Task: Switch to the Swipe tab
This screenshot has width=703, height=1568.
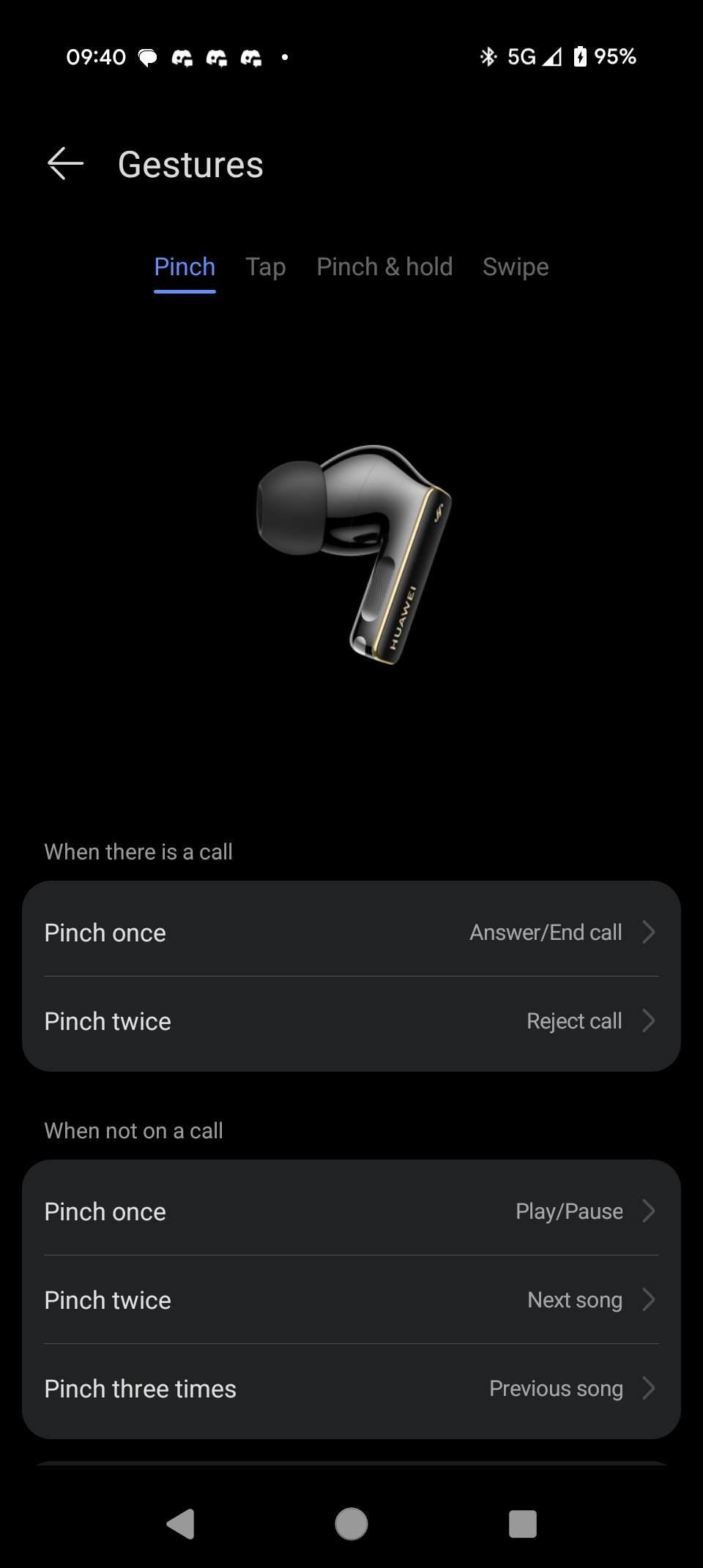Action: (516, 267)
